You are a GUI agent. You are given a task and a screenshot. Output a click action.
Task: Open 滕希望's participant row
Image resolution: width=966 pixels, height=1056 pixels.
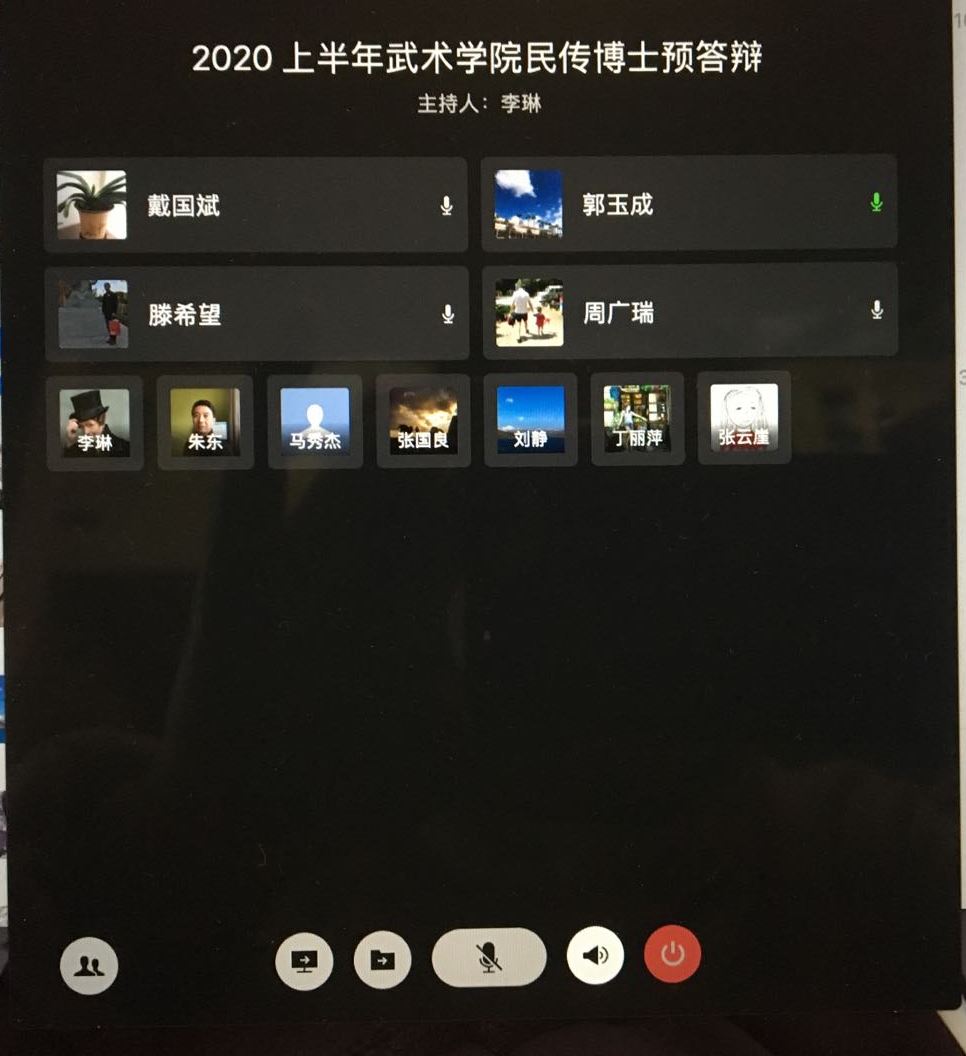pos(256,314)
